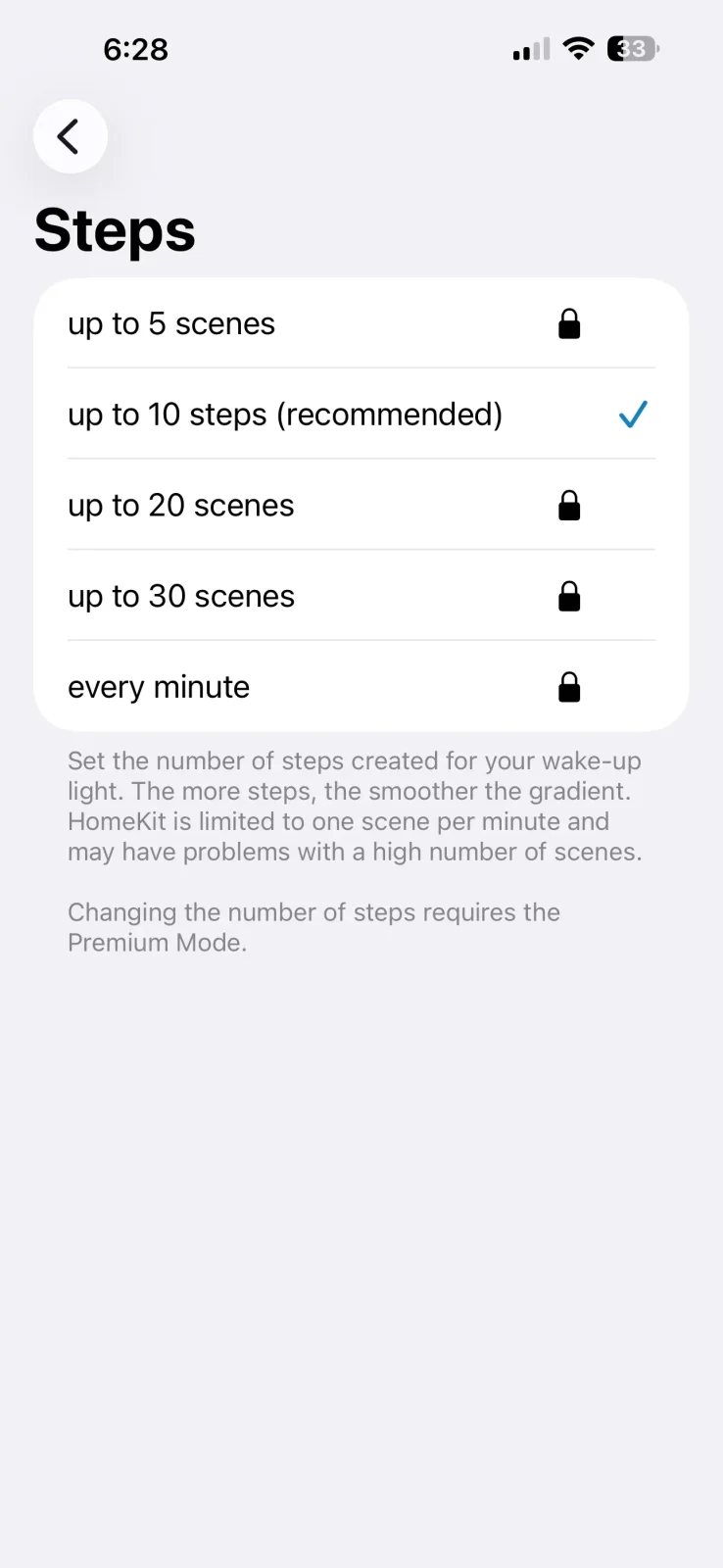Click the Steps page title
The width and height of the screenshot is (723, 1568).
pyautogui.click(x=115, y=229)
